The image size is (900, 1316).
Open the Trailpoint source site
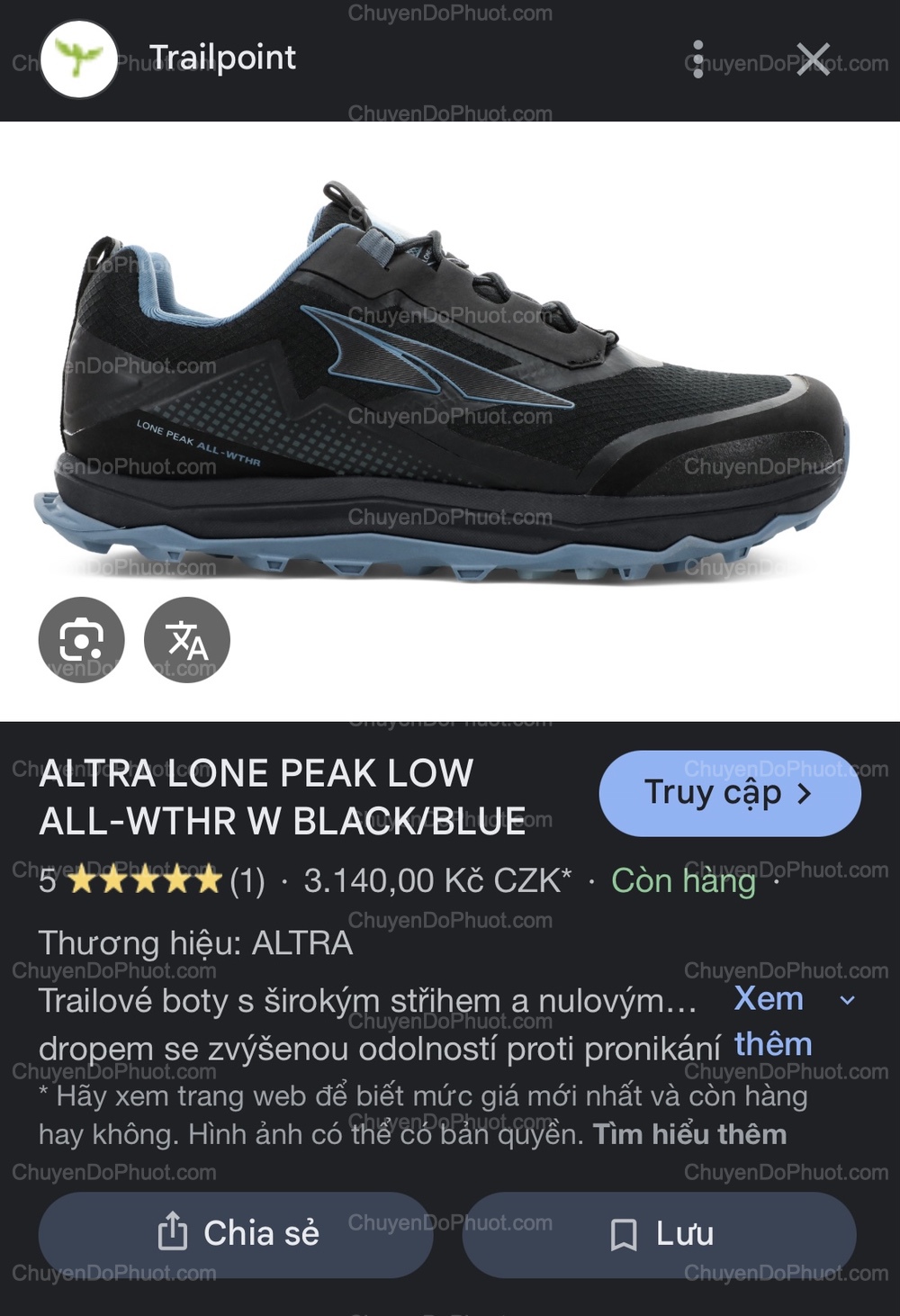tap(221, 58)
